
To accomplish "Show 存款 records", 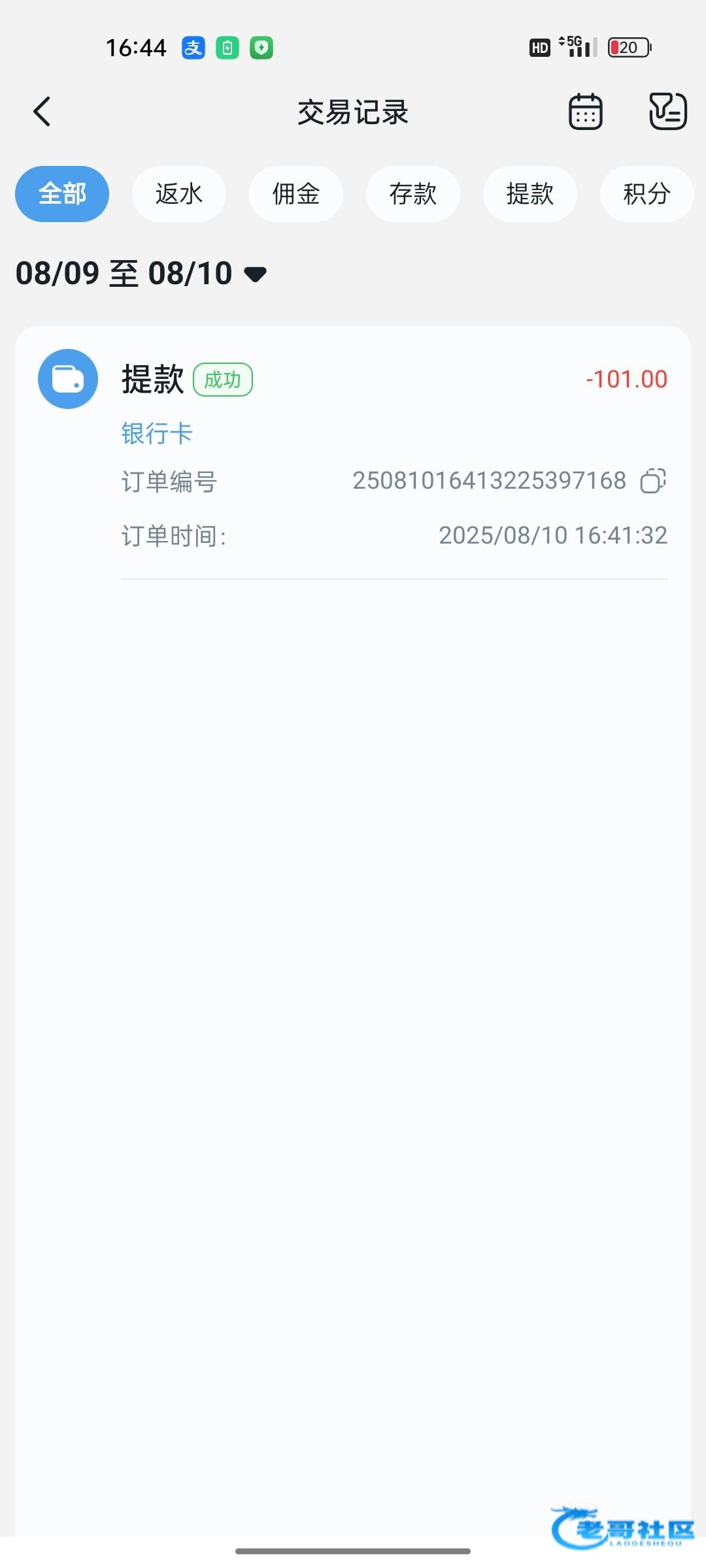I will coord(413,194).
